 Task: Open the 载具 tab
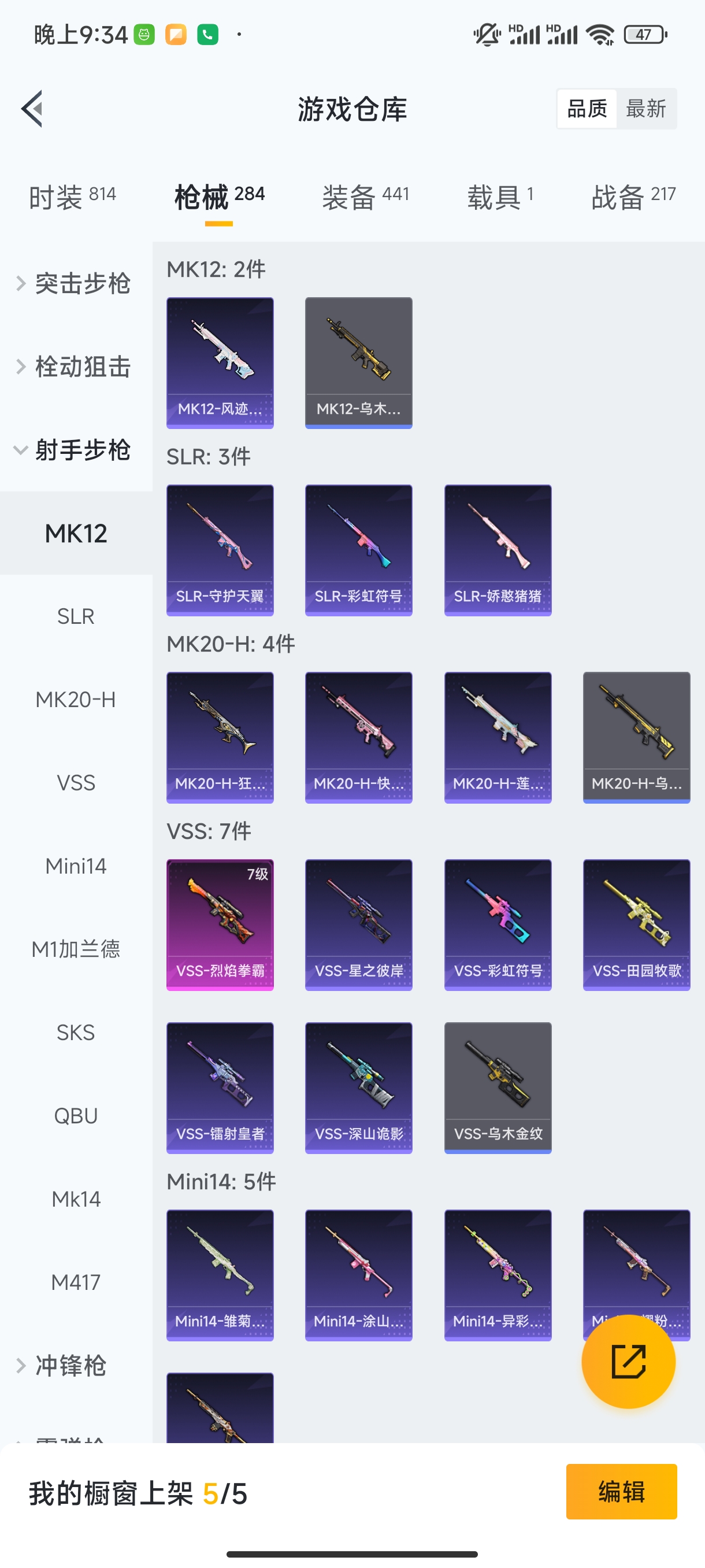pos(500,197)
